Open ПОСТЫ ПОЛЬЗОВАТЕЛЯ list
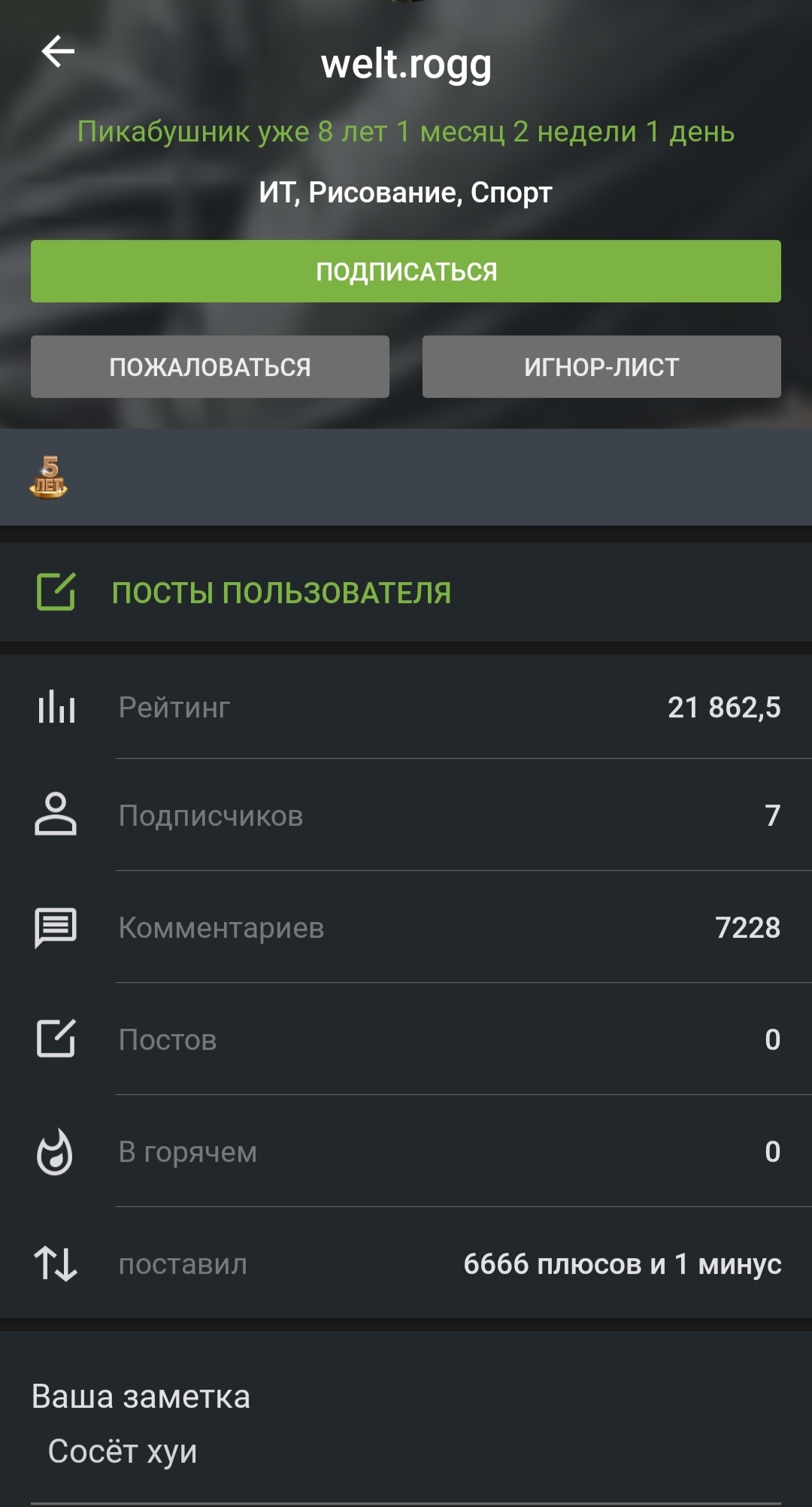The height and width of the screenshot is (1507, 812). tap(281, 593)
